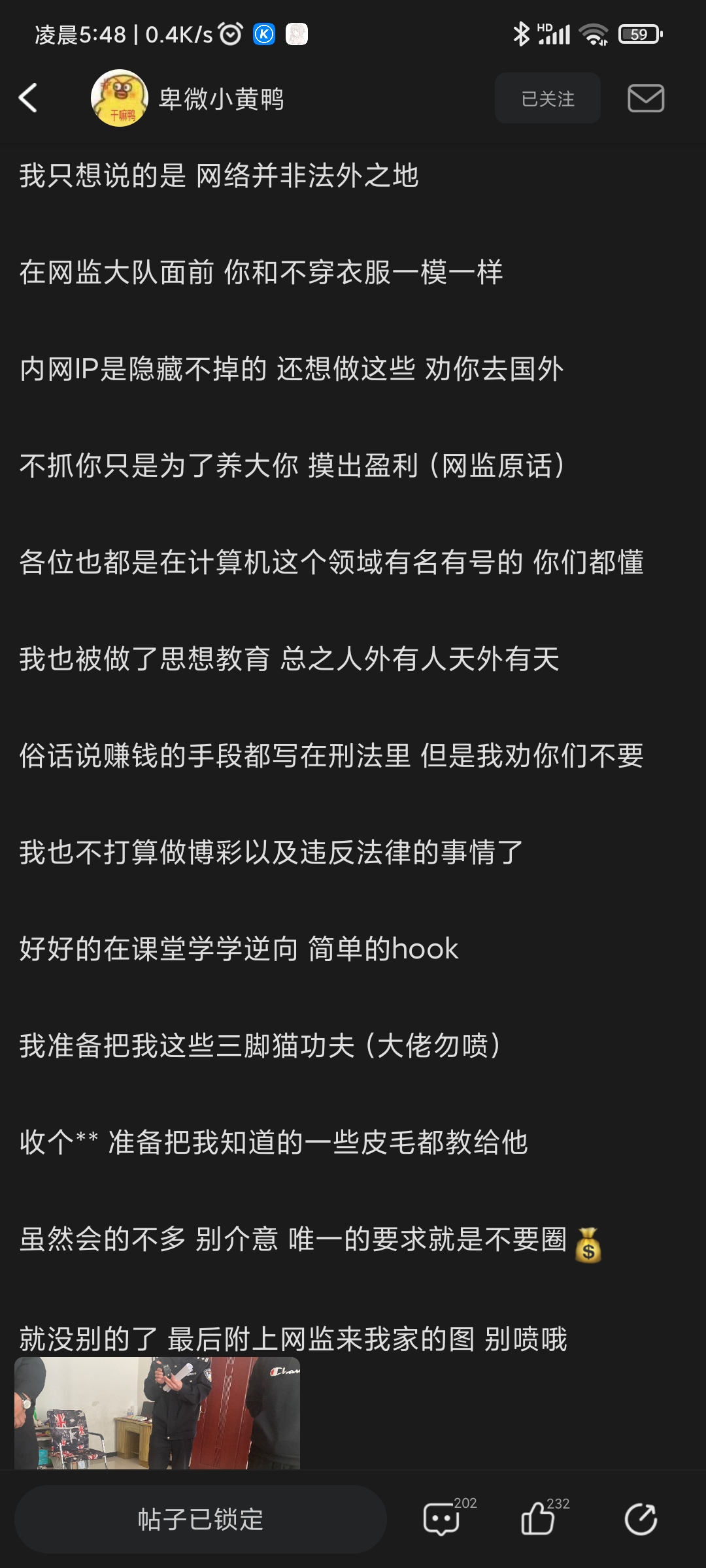Like this post with thumbs-up
Viewport: 706px width, 1568px height.
coord(539,1518)
